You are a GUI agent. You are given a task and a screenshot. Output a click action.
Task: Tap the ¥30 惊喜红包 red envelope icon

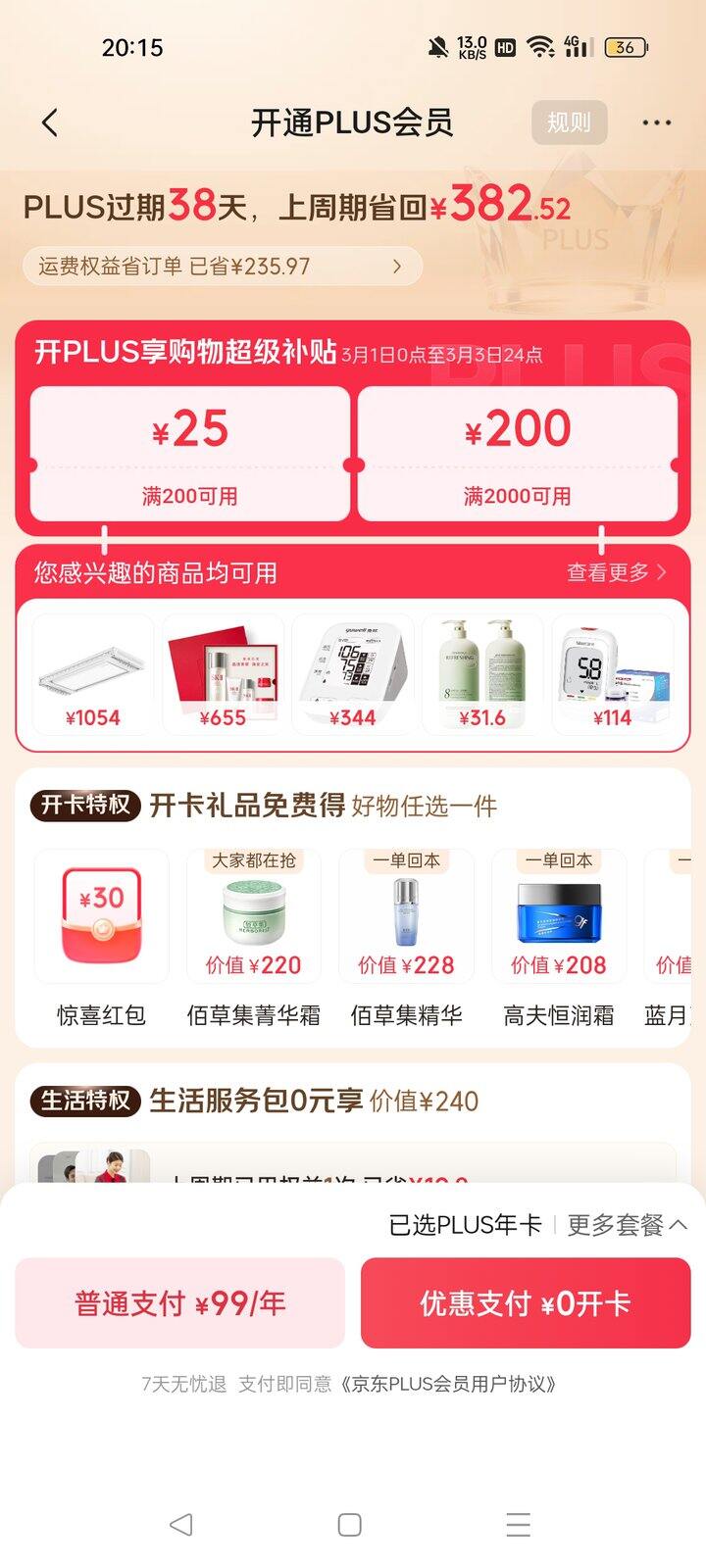tap(101, 915)
